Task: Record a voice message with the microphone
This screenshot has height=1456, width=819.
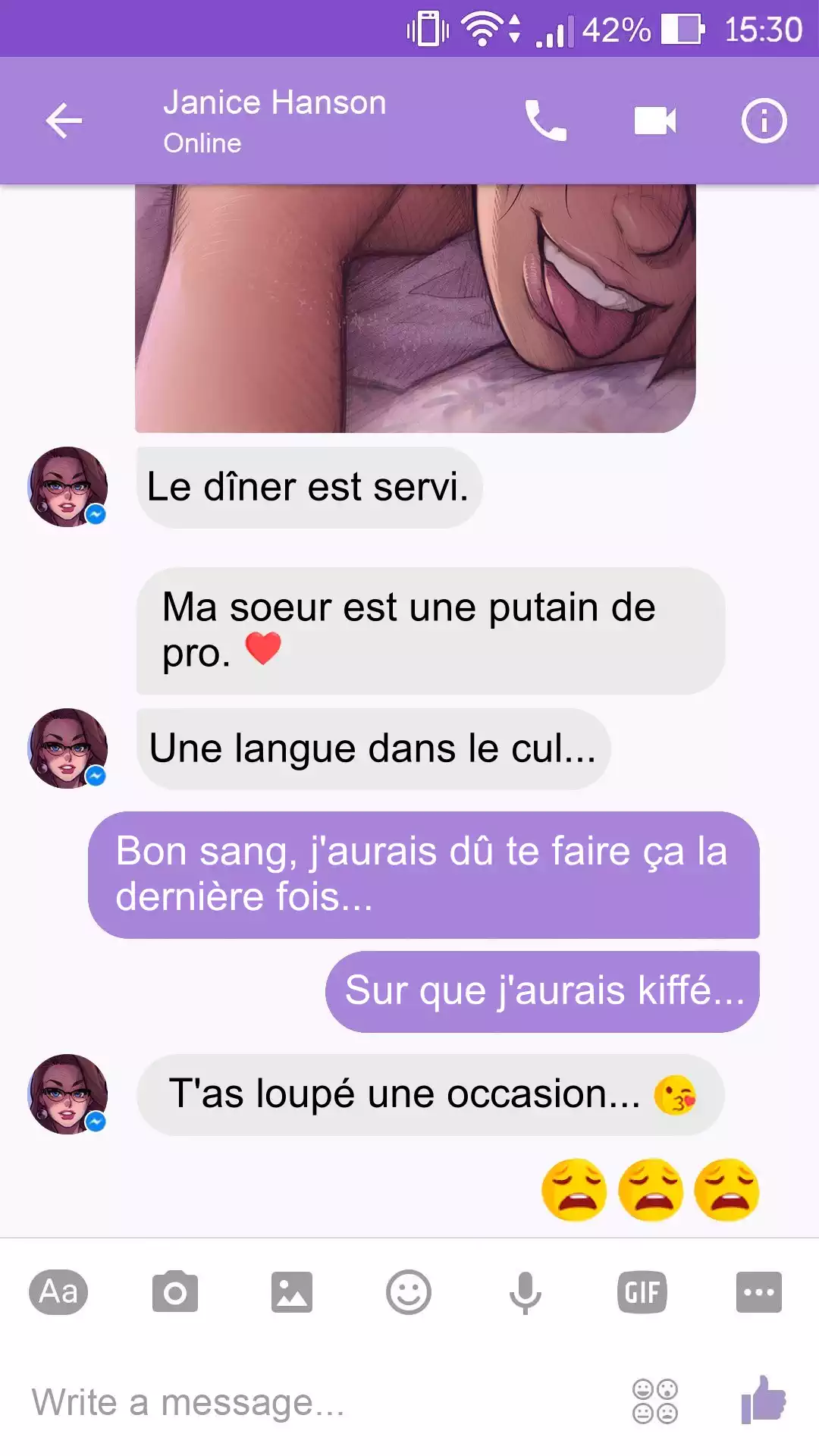Action: coord(525,1291)
